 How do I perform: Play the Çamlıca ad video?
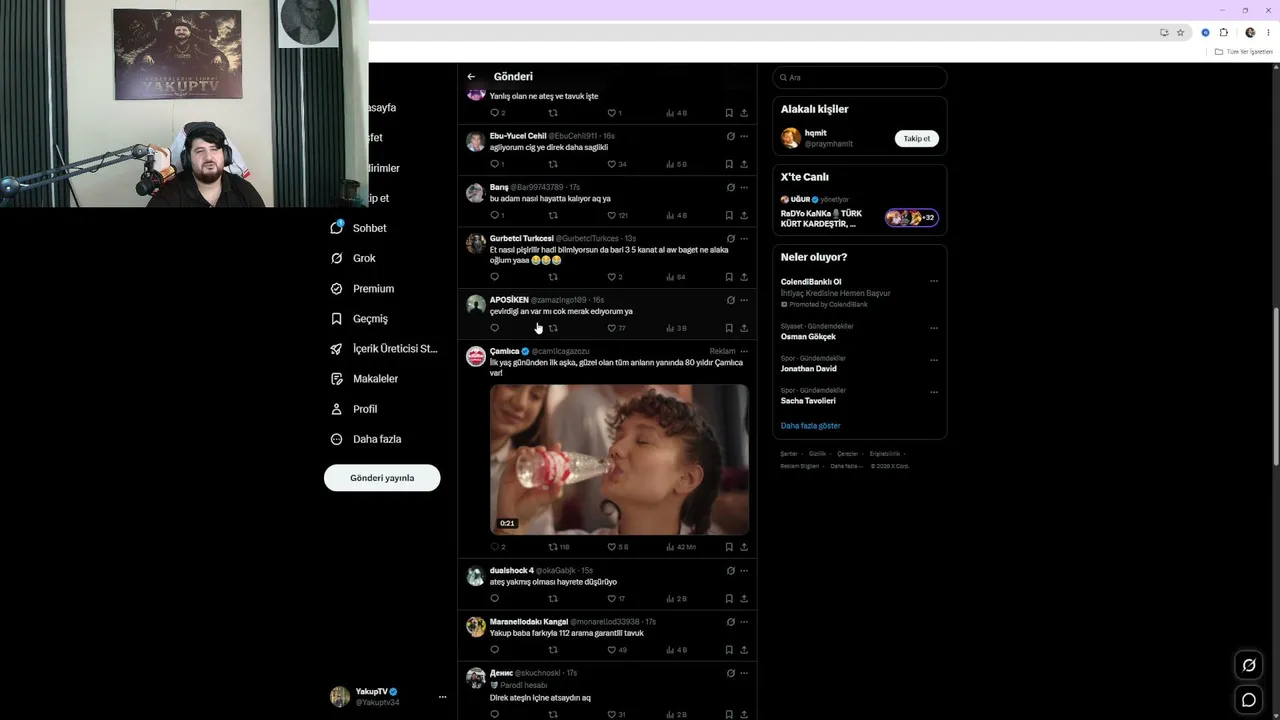point(619,459)
